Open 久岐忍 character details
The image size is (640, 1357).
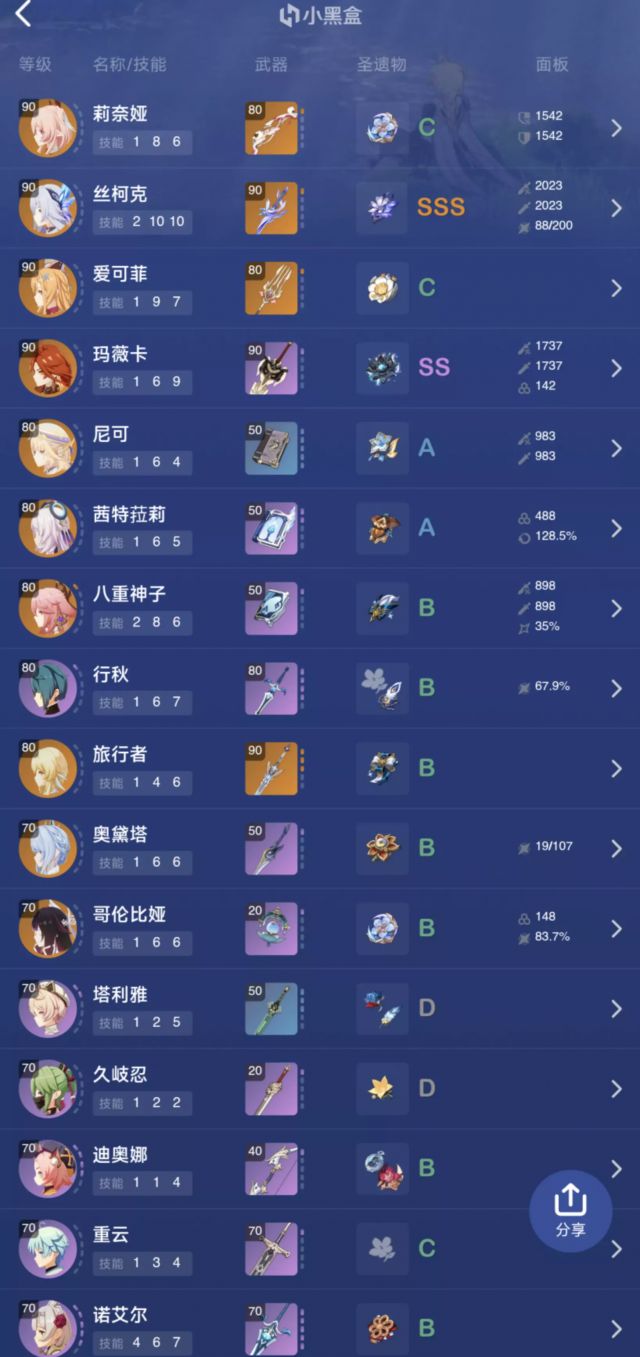tap(320, 1088)
